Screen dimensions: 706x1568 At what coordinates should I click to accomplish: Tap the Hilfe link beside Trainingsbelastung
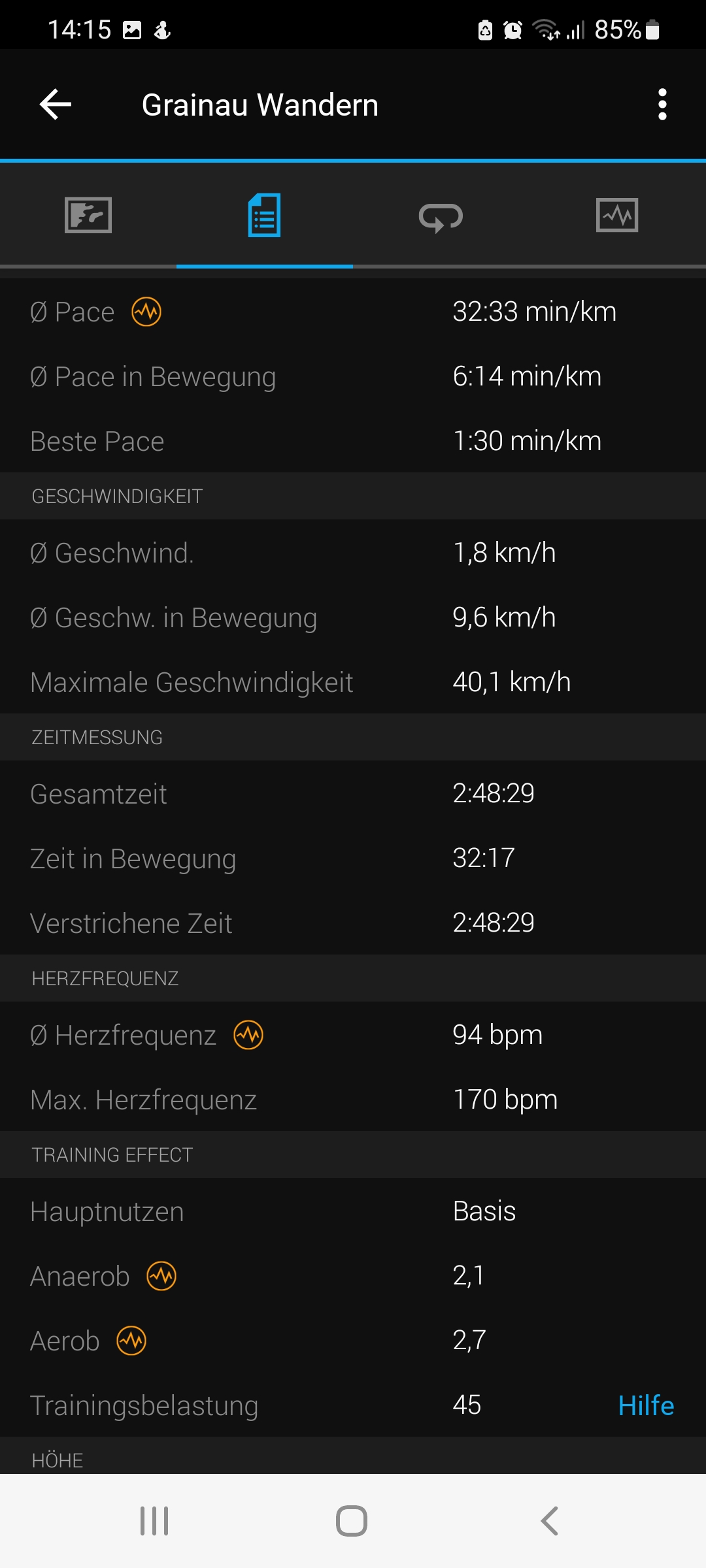point(646,1405)
